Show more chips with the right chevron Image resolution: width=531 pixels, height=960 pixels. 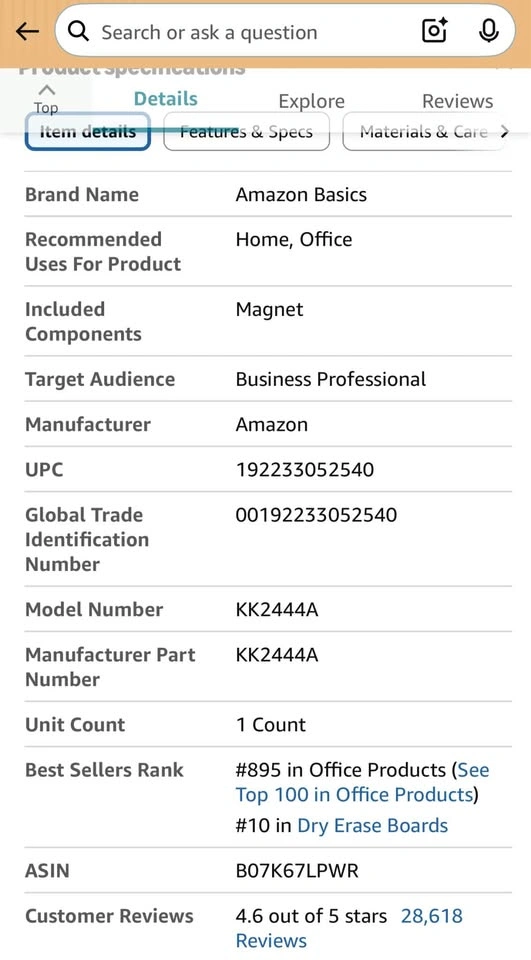[x=504, y=131]
